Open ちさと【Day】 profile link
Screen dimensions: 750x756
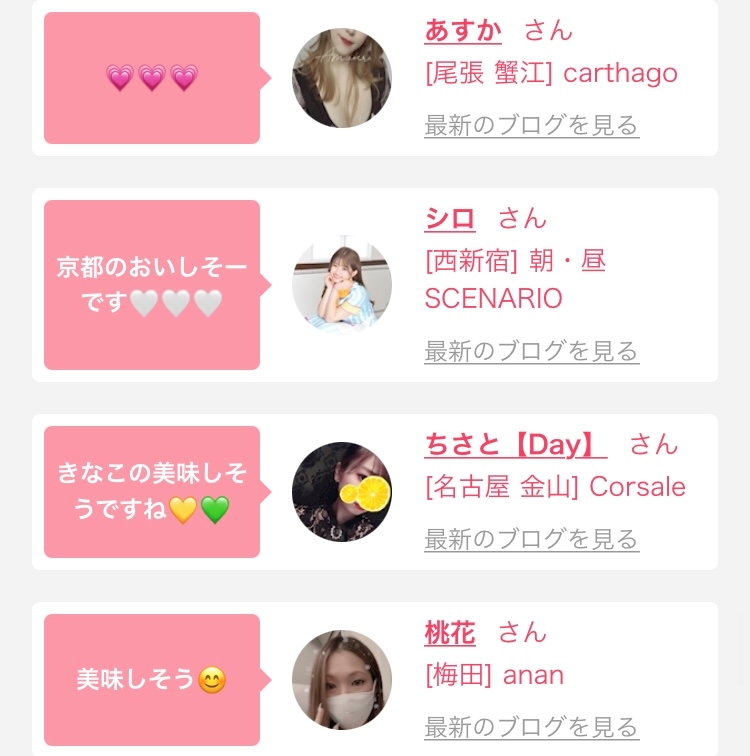pyautogui.click(x=516, y=445)
